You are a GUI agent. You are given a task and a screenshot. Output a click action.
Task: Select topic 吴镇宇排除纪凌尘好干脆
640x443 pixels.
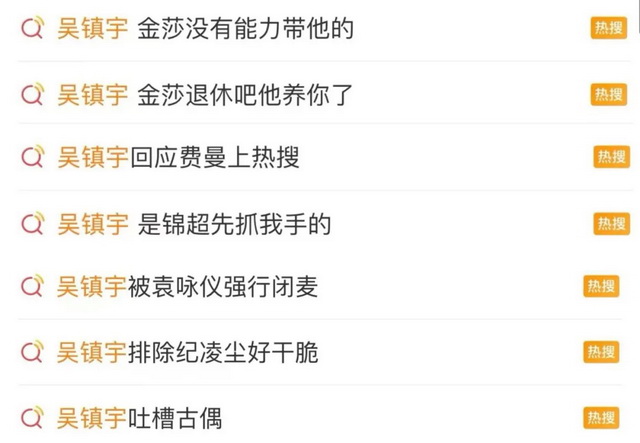[188, 352]
